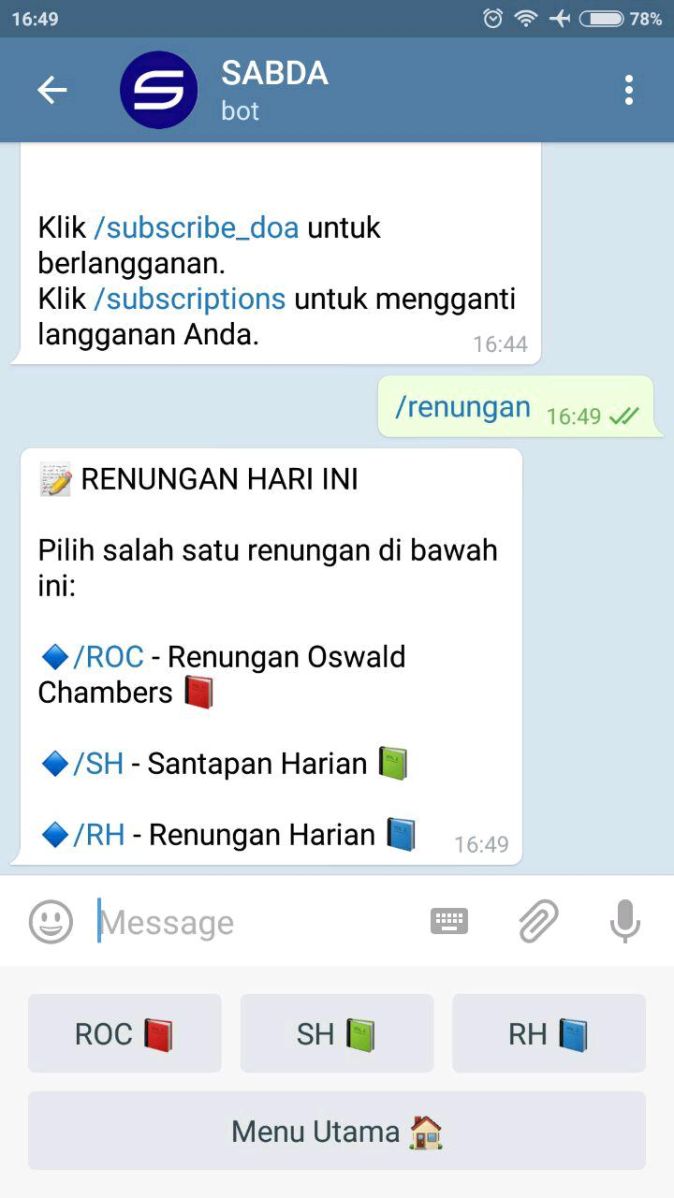Go back using the arrow icon

coord(52,90)
